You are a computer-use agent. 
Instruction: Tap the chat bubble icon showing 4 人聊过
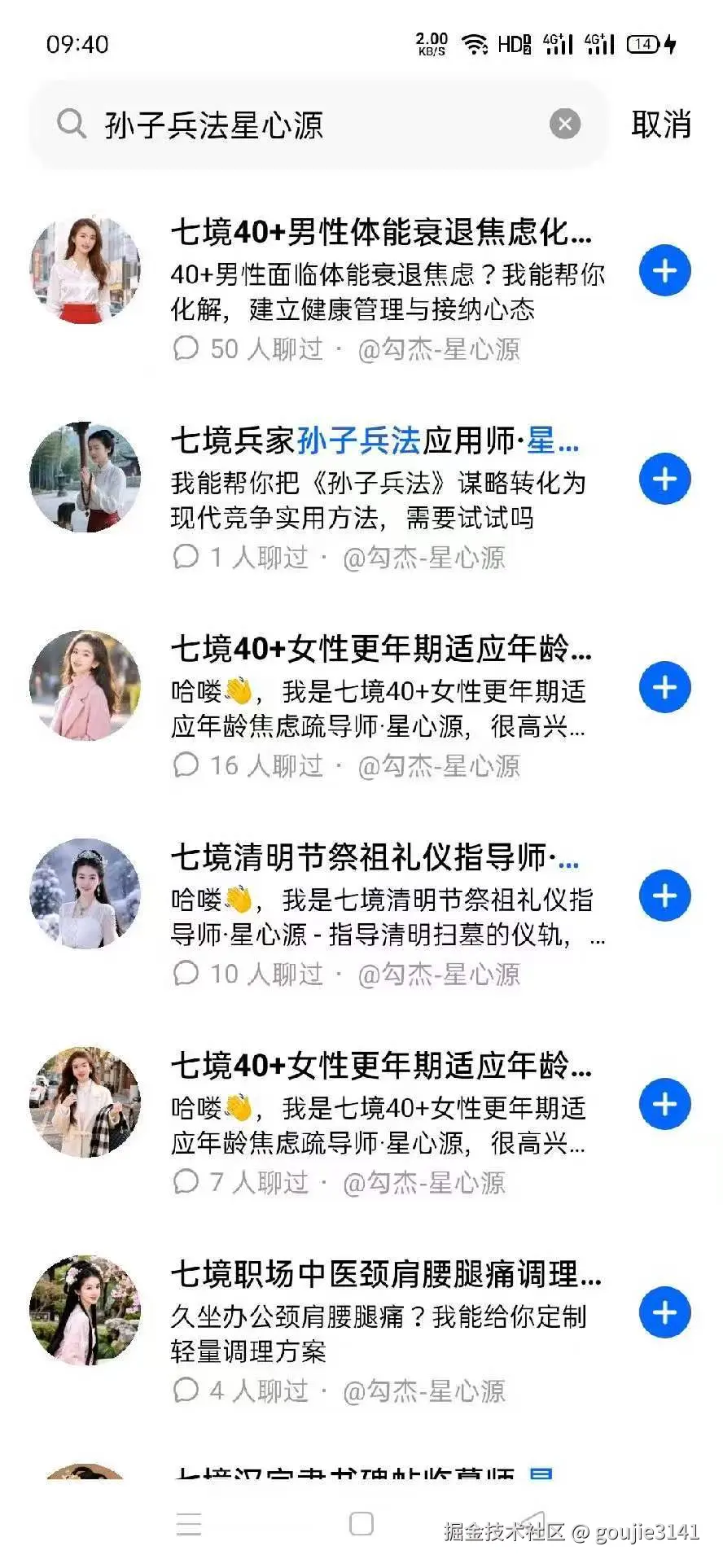click(187, 1390)
